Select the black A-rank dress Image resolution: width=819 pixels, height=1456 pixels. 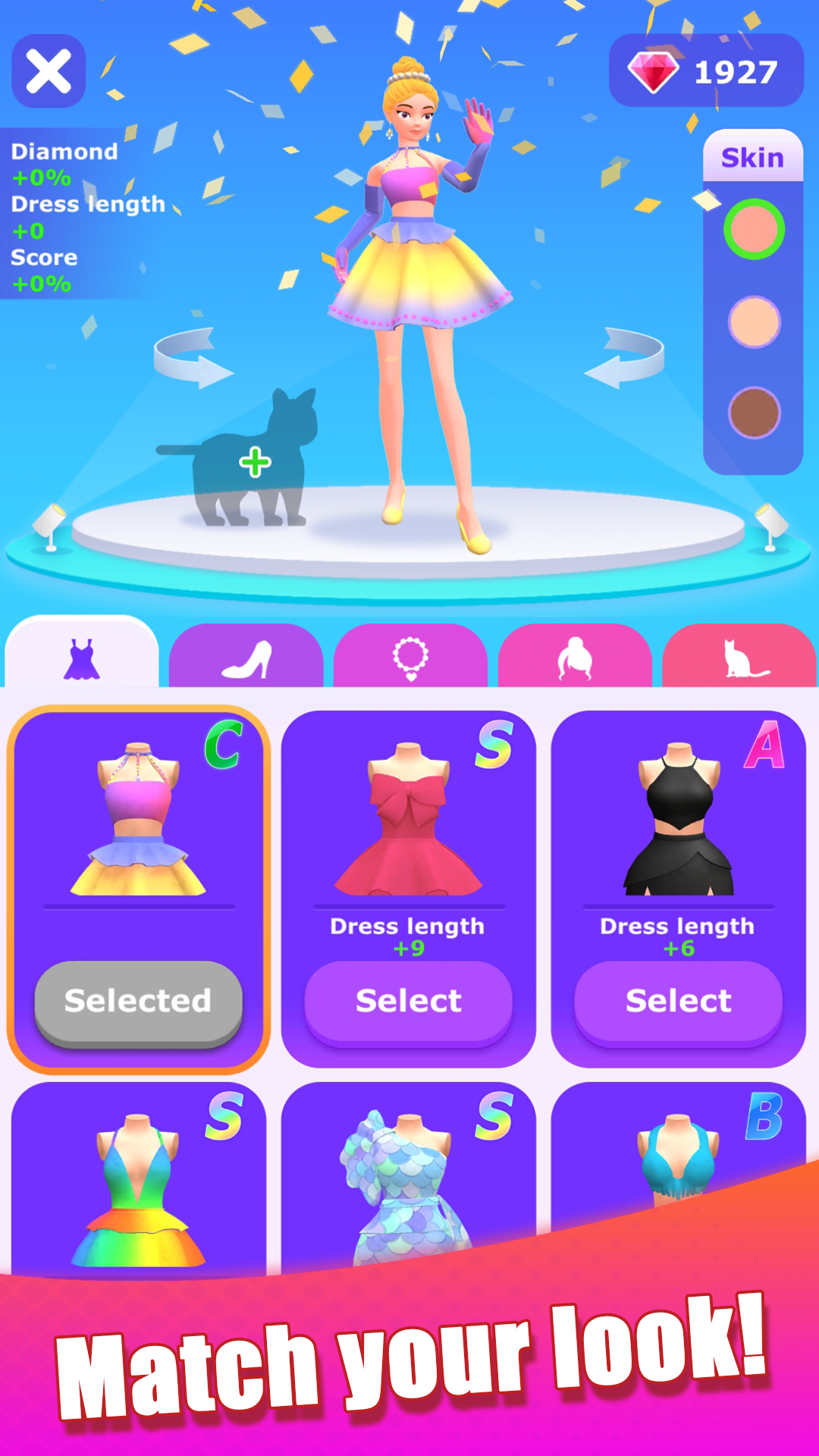coord(678,1001)
